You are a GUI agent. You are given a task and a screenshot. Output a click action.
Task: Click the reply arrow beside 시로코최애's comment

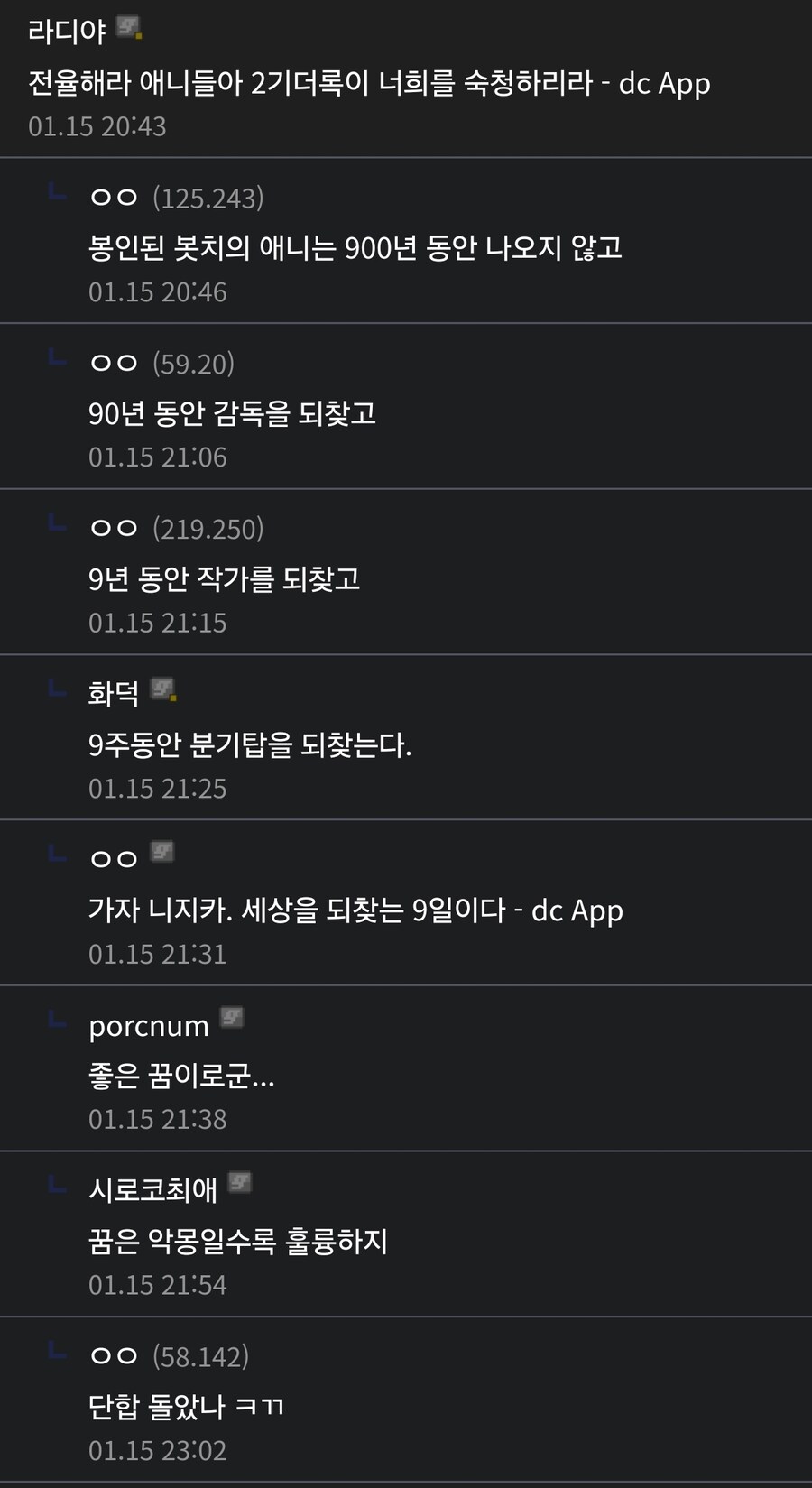56,1184
